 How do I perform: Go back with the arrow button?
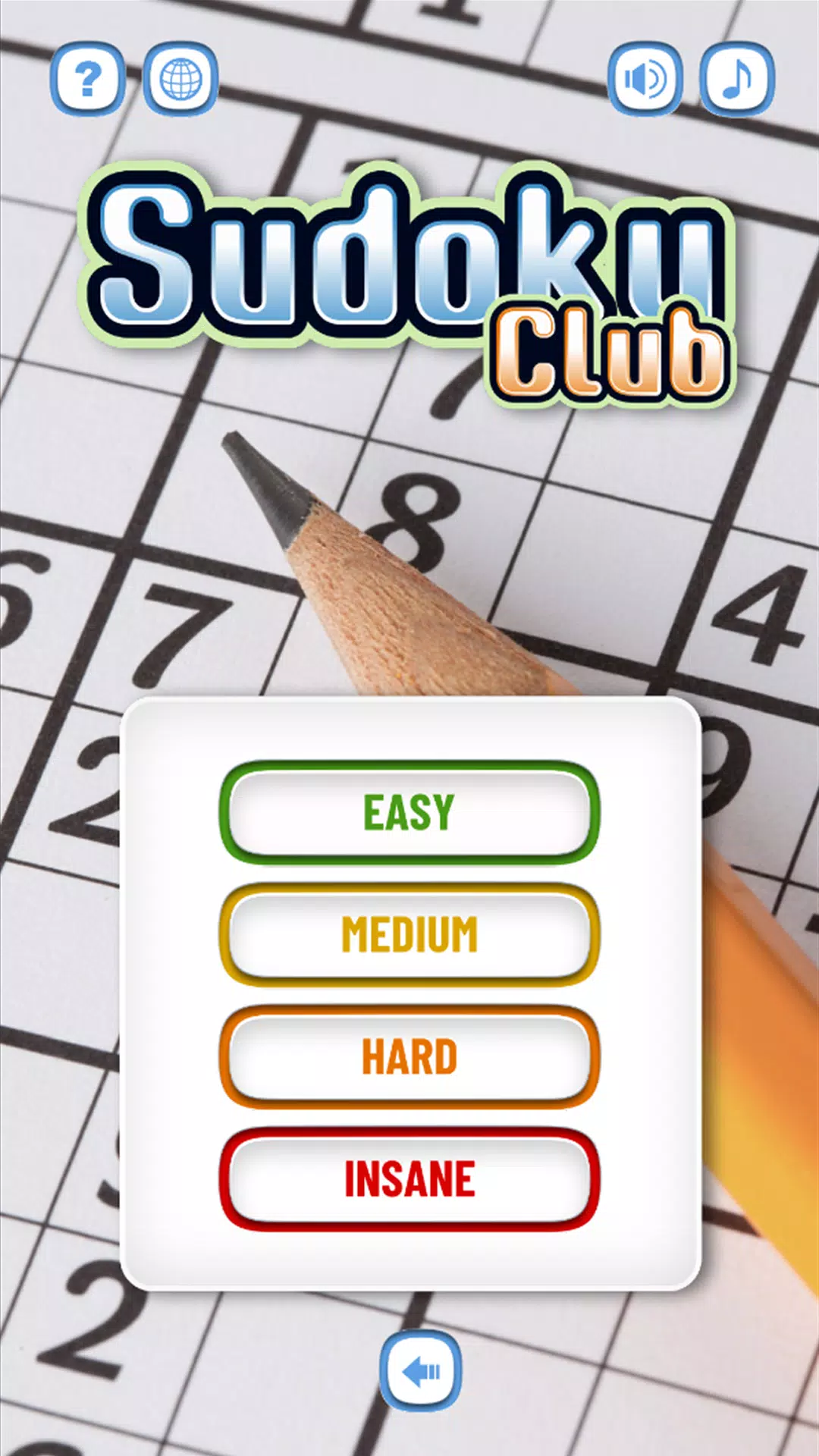420,1370
